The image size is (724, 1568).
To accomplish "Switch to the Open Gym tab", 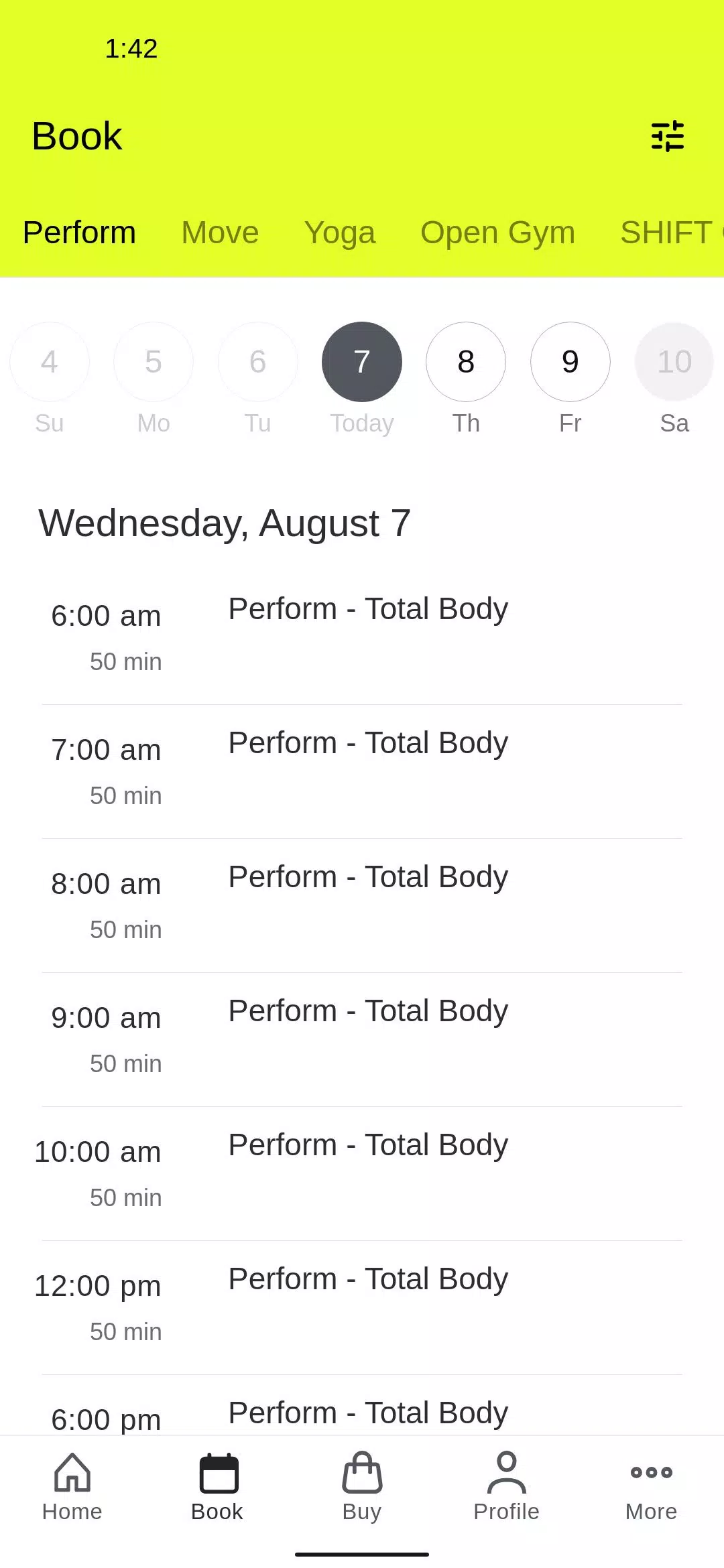I will click(x=497, y=233).
